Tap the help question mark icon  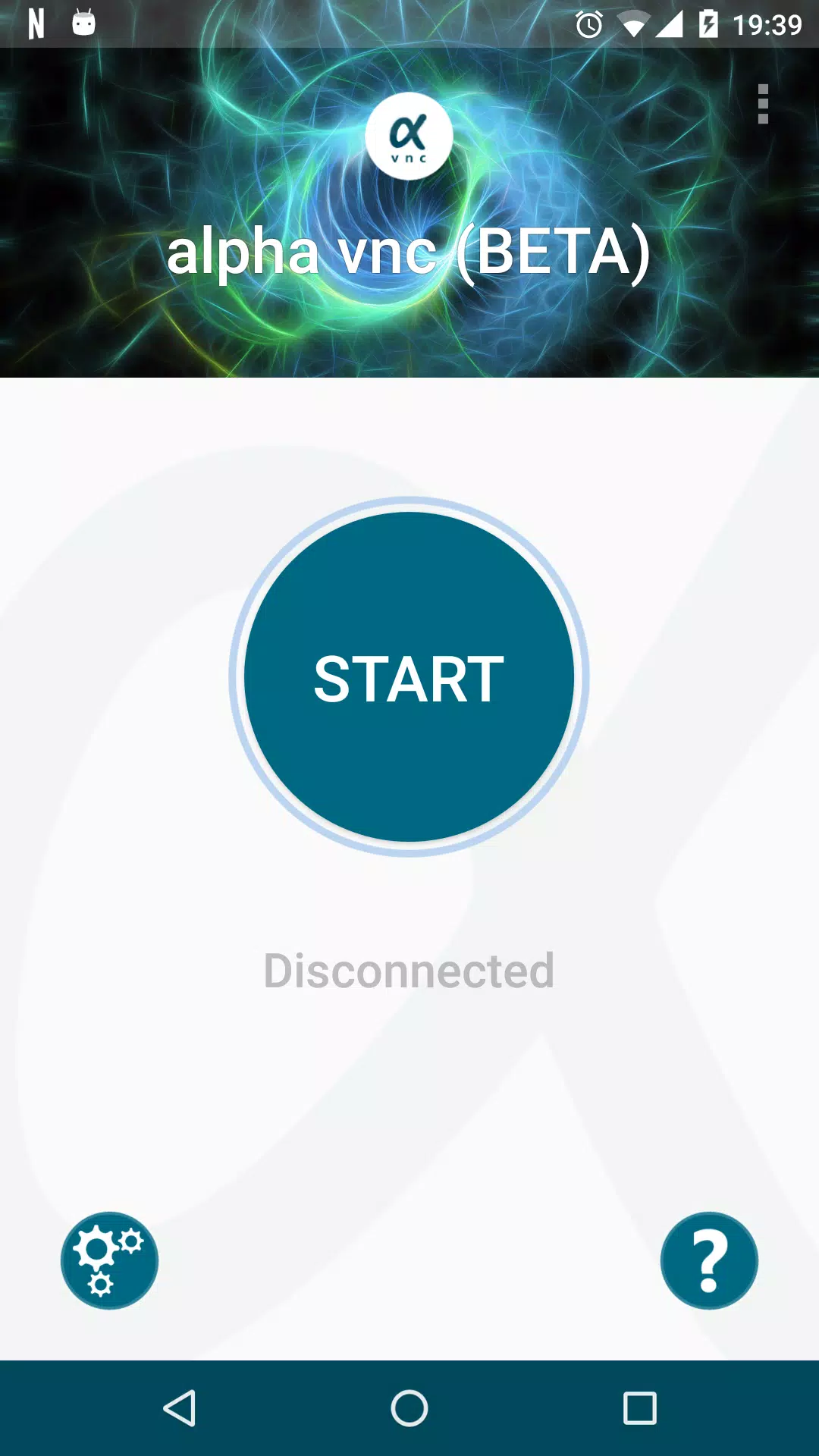(x=709, y=1259)
